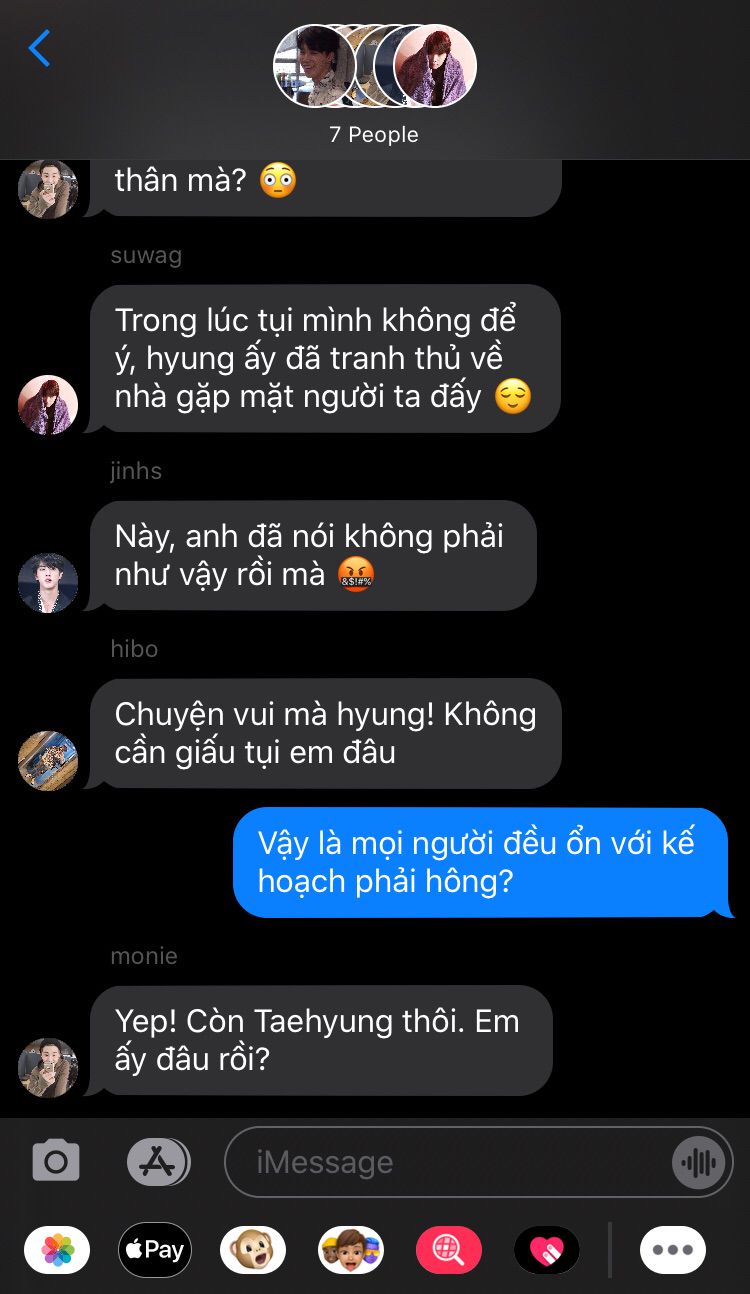Open the 7 People group details
750x1294 pixels.
click(374, 86)
